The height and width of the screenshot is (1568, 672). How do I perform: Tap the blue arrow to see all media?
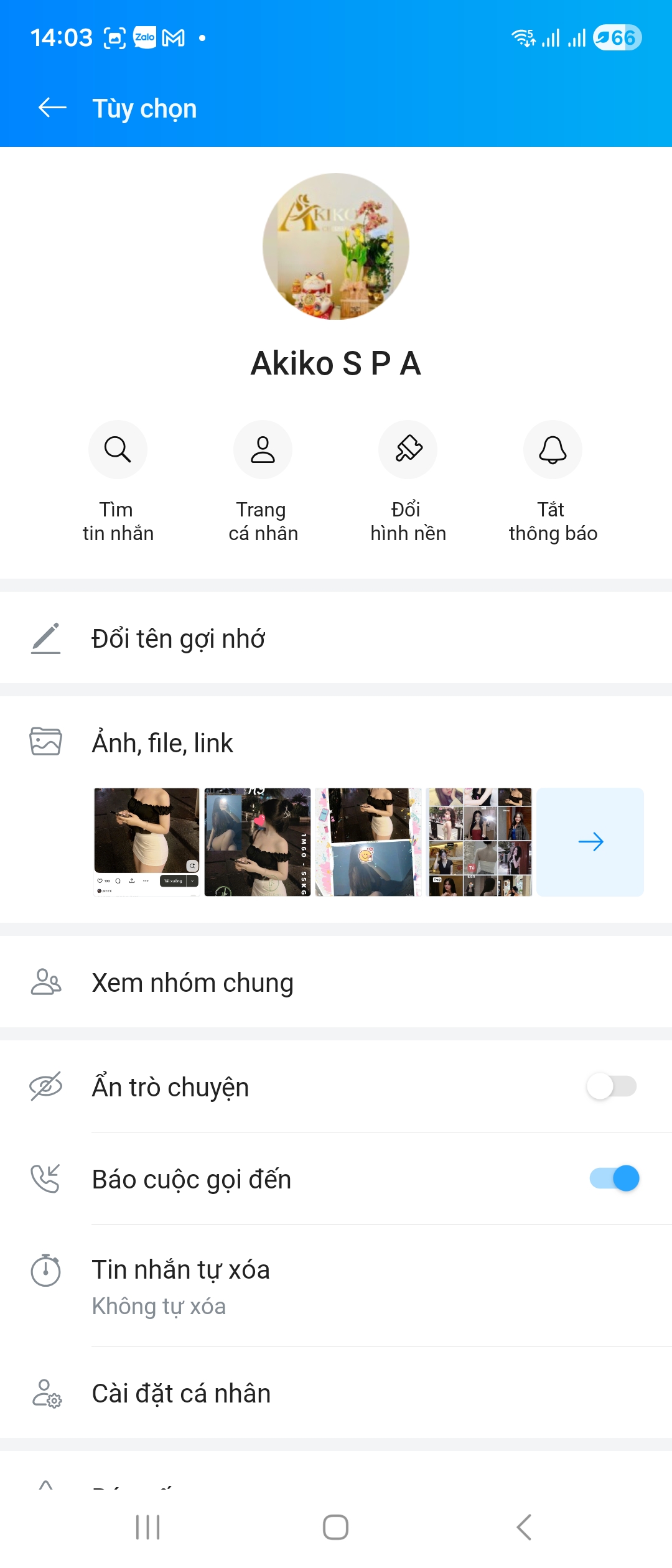coord(590,842)
